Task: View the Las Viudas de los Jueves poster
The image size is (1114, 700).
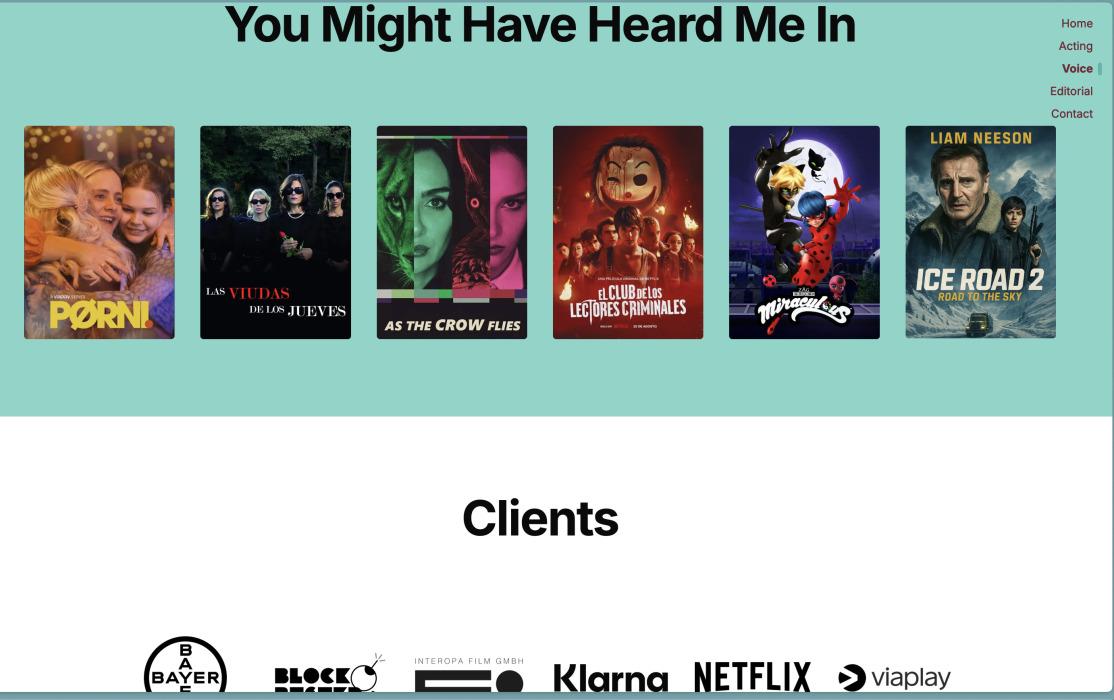Action: (x=275, y=232)
